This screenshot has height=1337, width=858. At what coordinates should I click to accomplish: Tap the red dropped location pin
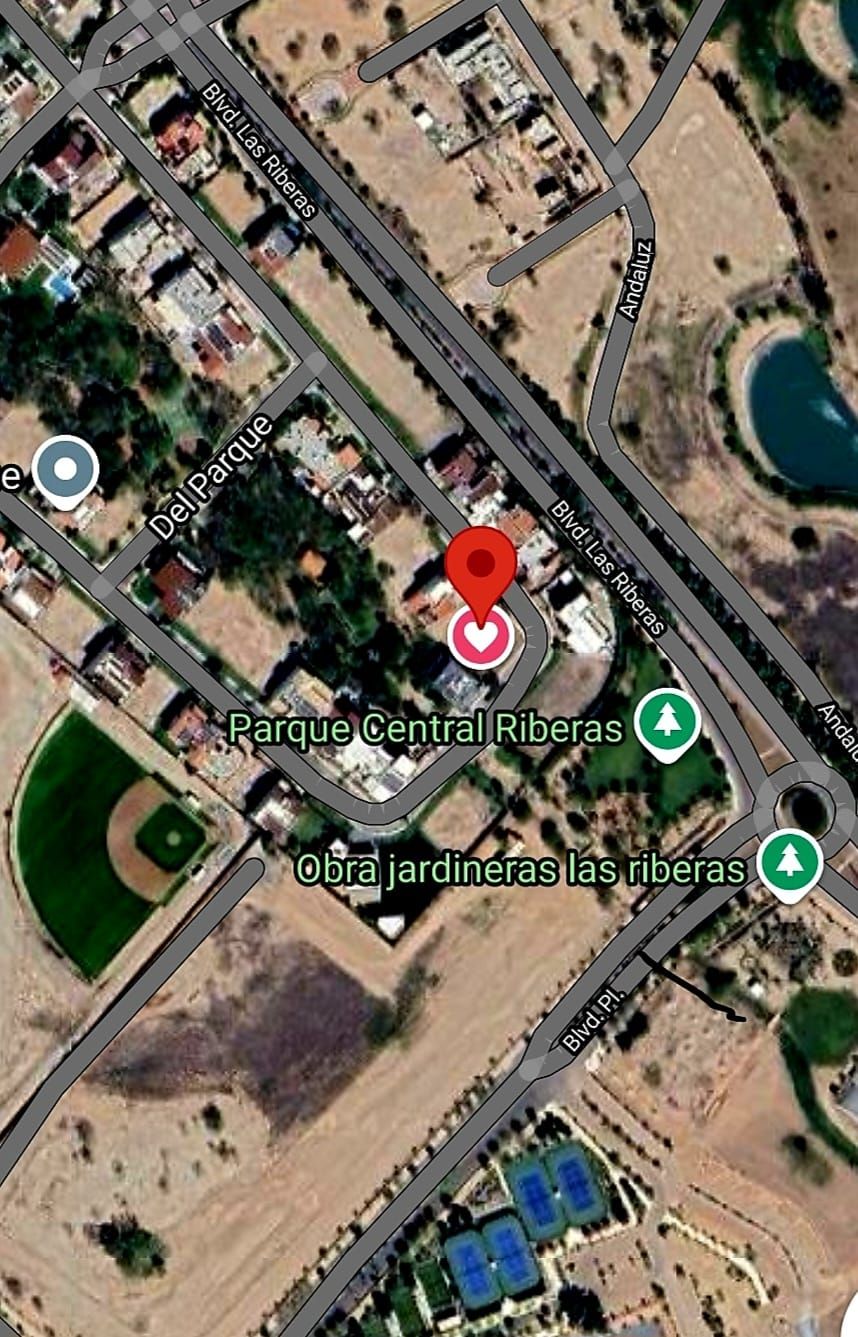pyautogui.click(x=481, y=572)
